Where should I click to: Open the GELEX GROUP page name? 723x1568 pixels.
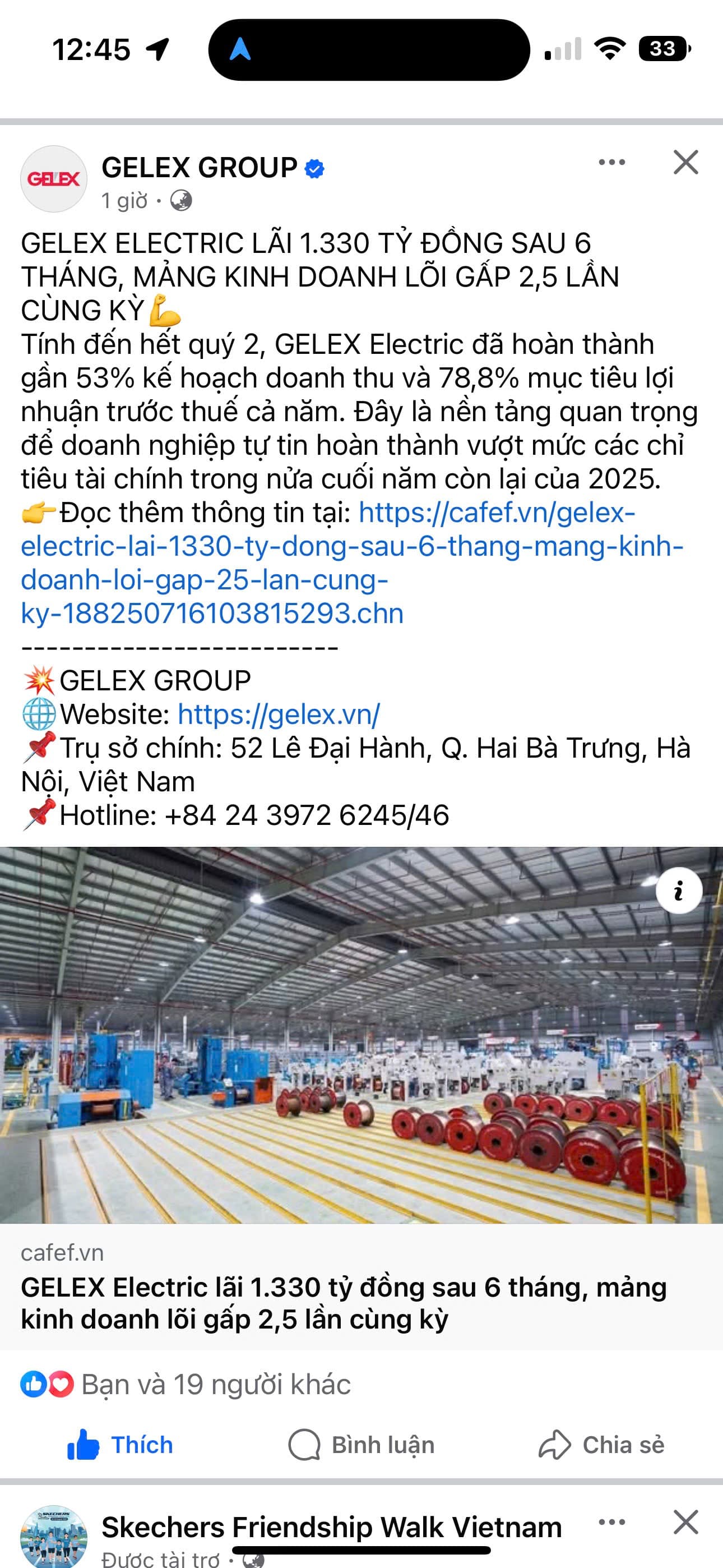pos(200,167)
